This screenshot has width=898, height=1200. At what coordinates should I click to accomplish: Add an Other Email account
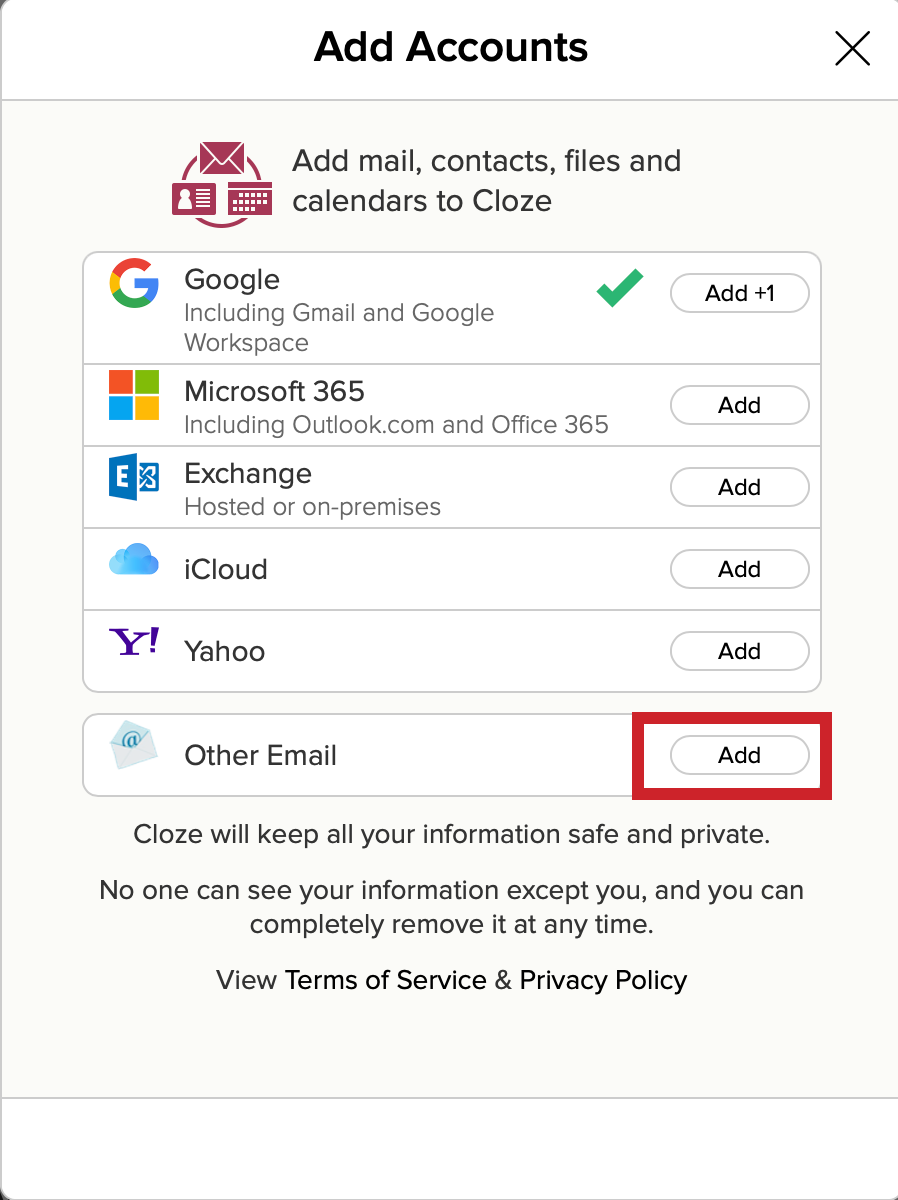click(739, 755)
